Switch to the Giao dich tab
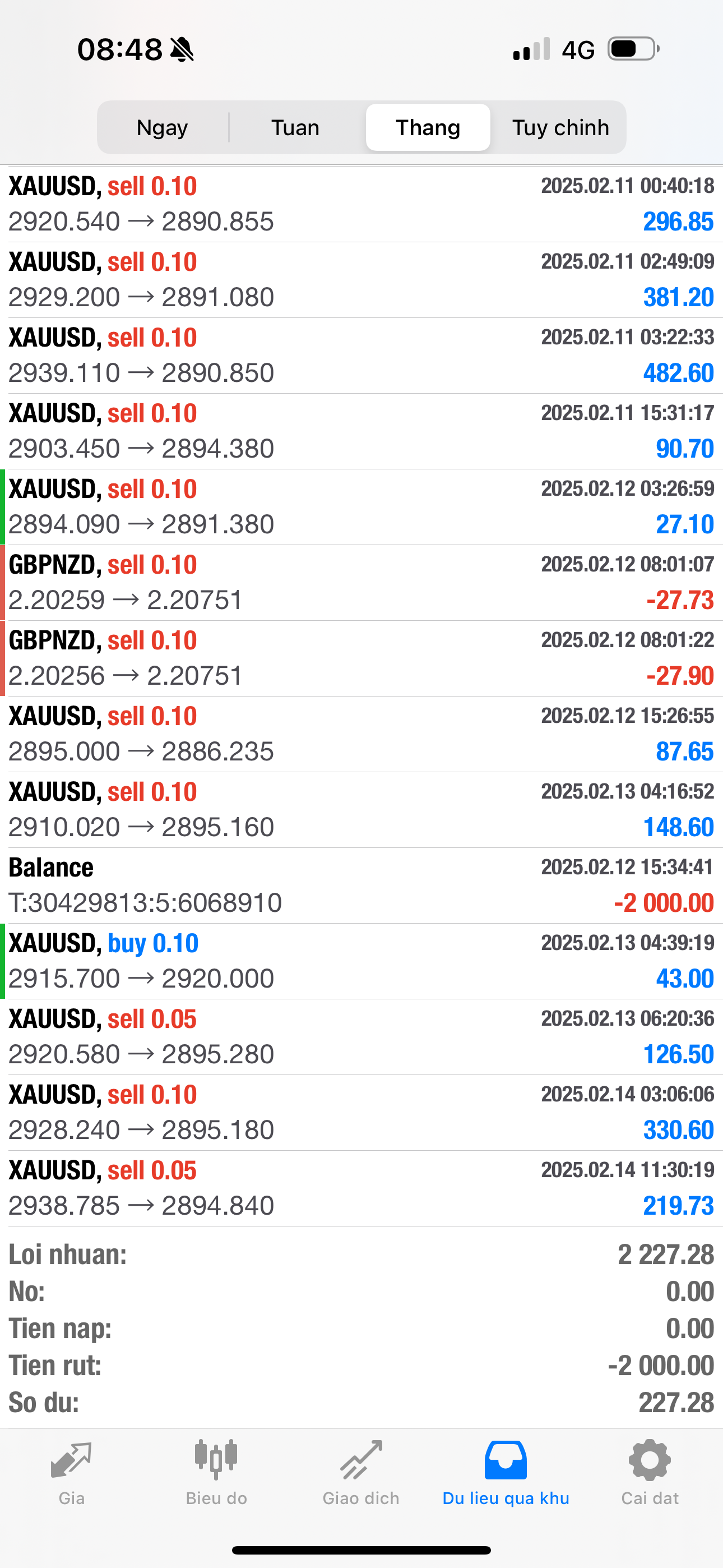The height and width of the screenshot is (1568, 723). (361, 1472)
